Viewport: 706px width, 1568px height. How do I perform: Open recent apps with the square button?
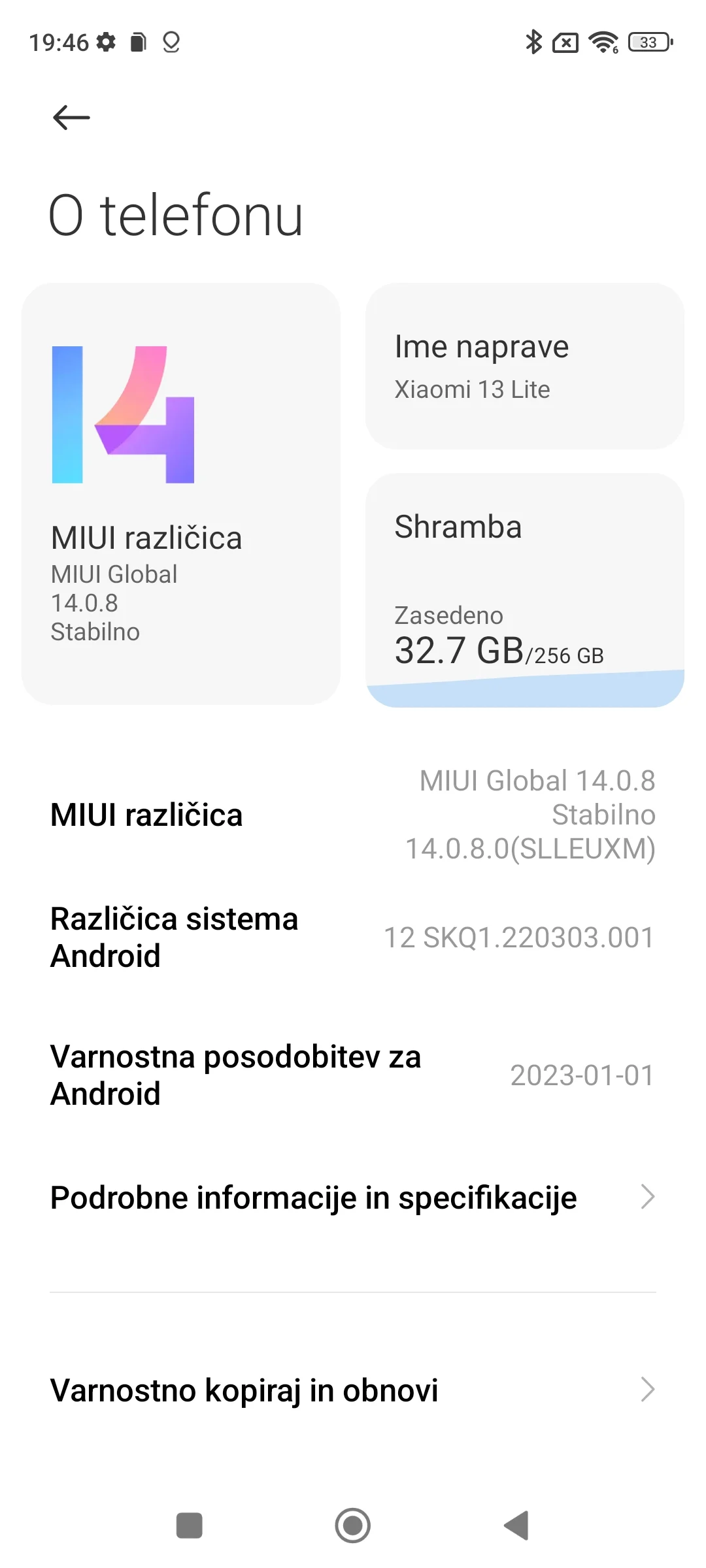click(x=190, y=1526)
